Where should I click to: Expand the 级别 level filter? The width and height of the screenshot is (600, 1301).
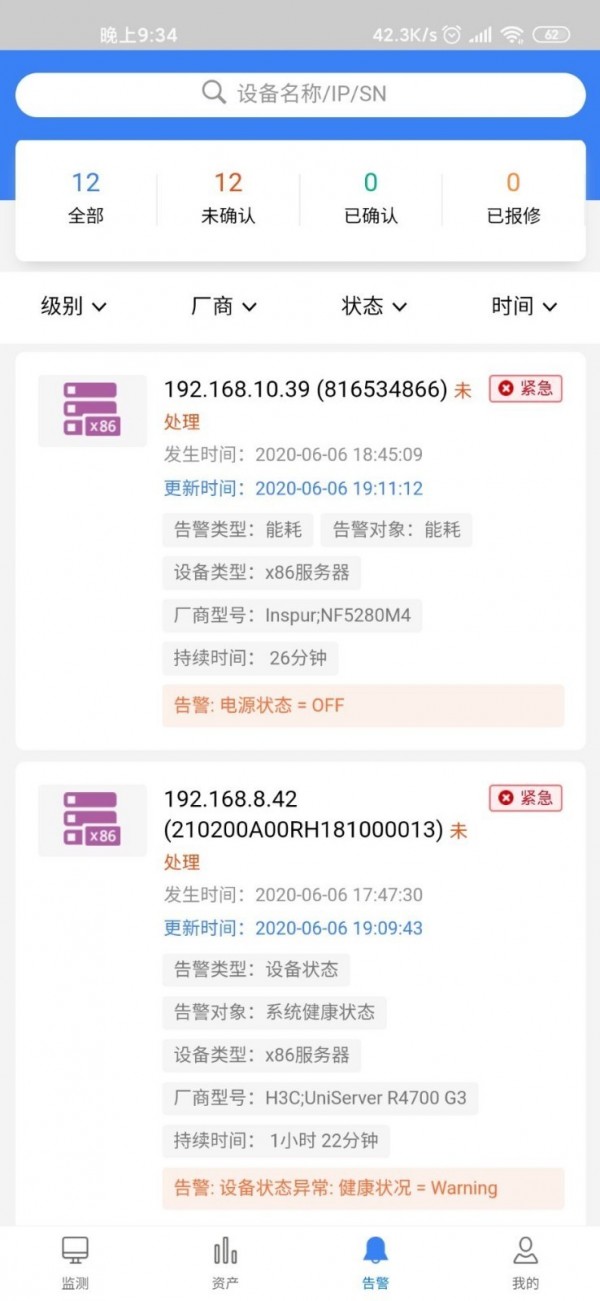[x=73, y=306]
